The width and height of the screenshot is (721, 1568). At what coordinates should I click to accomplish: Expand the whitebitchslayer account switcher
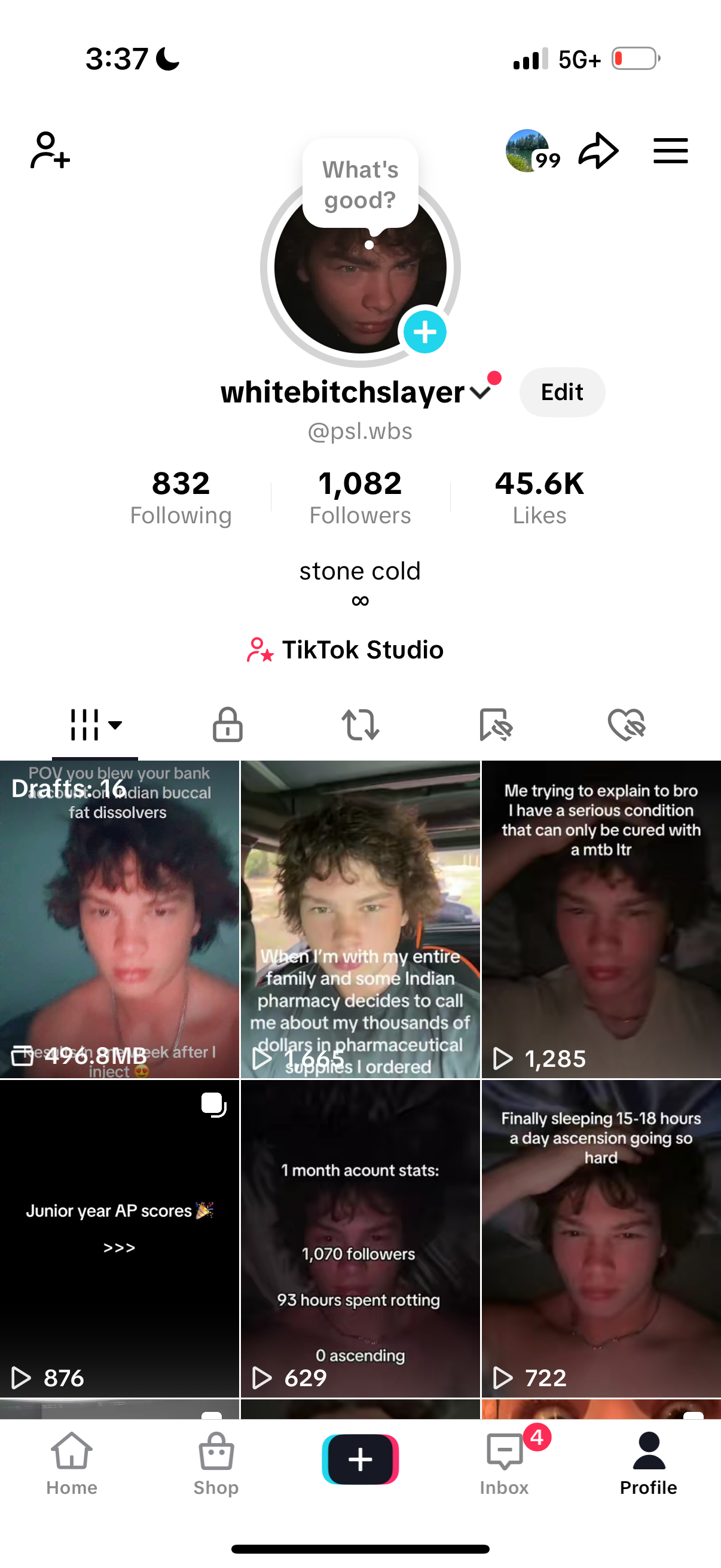481,393
